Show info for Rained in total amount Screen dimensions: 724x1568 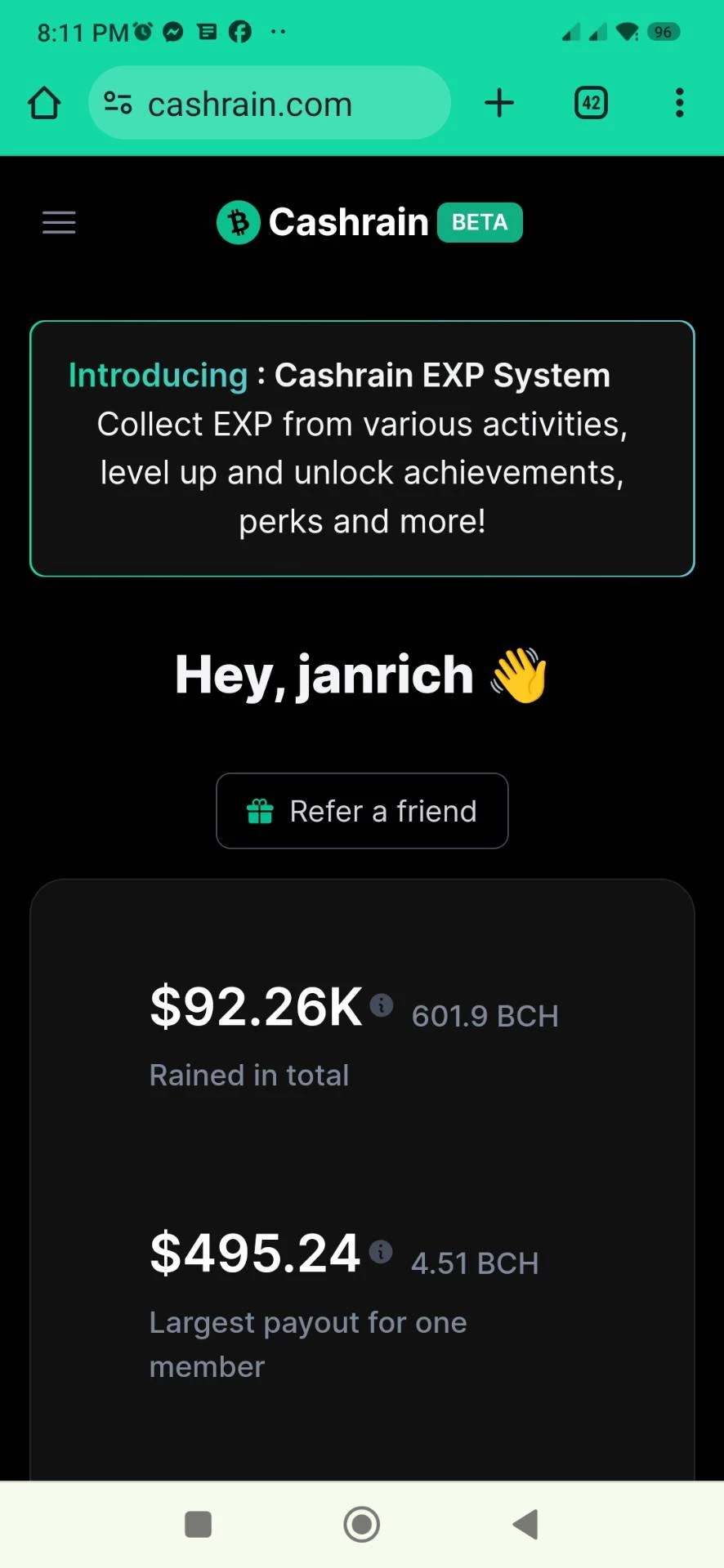pyautogui.click(x=382, y=1004)
